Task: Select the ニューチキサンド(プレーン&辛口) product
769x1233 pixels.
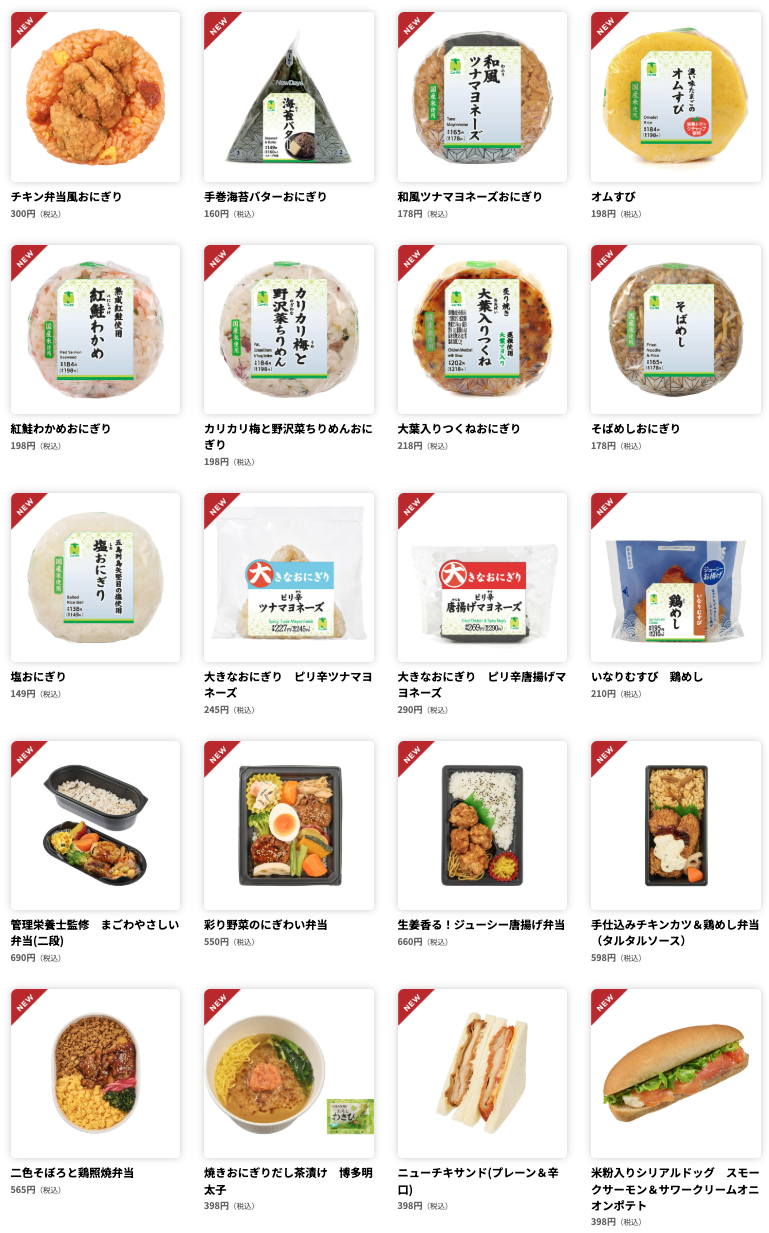Action: coord(482,1073)
